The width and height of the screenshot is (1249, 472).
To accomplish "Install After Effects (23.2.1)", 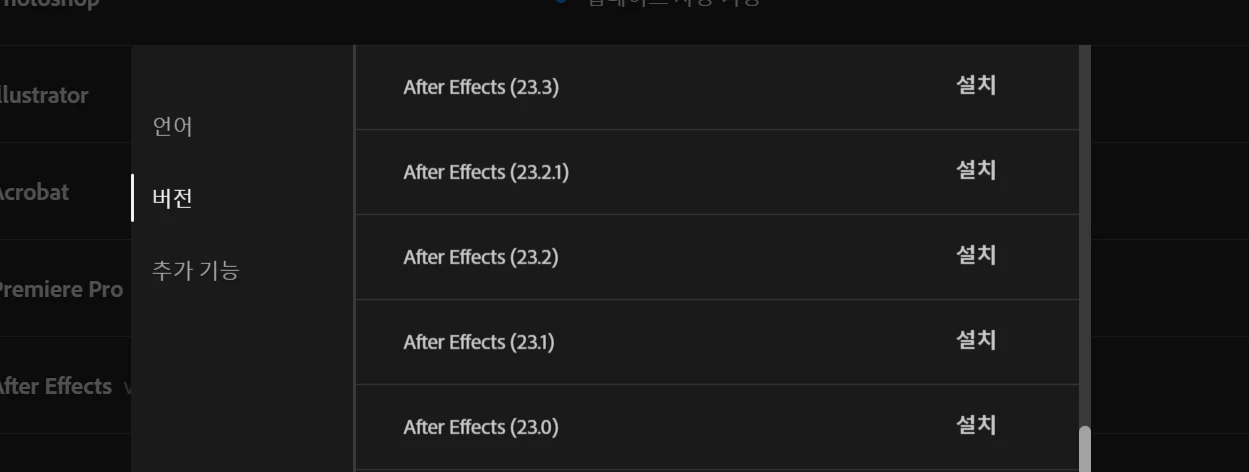I will (976, 170).
